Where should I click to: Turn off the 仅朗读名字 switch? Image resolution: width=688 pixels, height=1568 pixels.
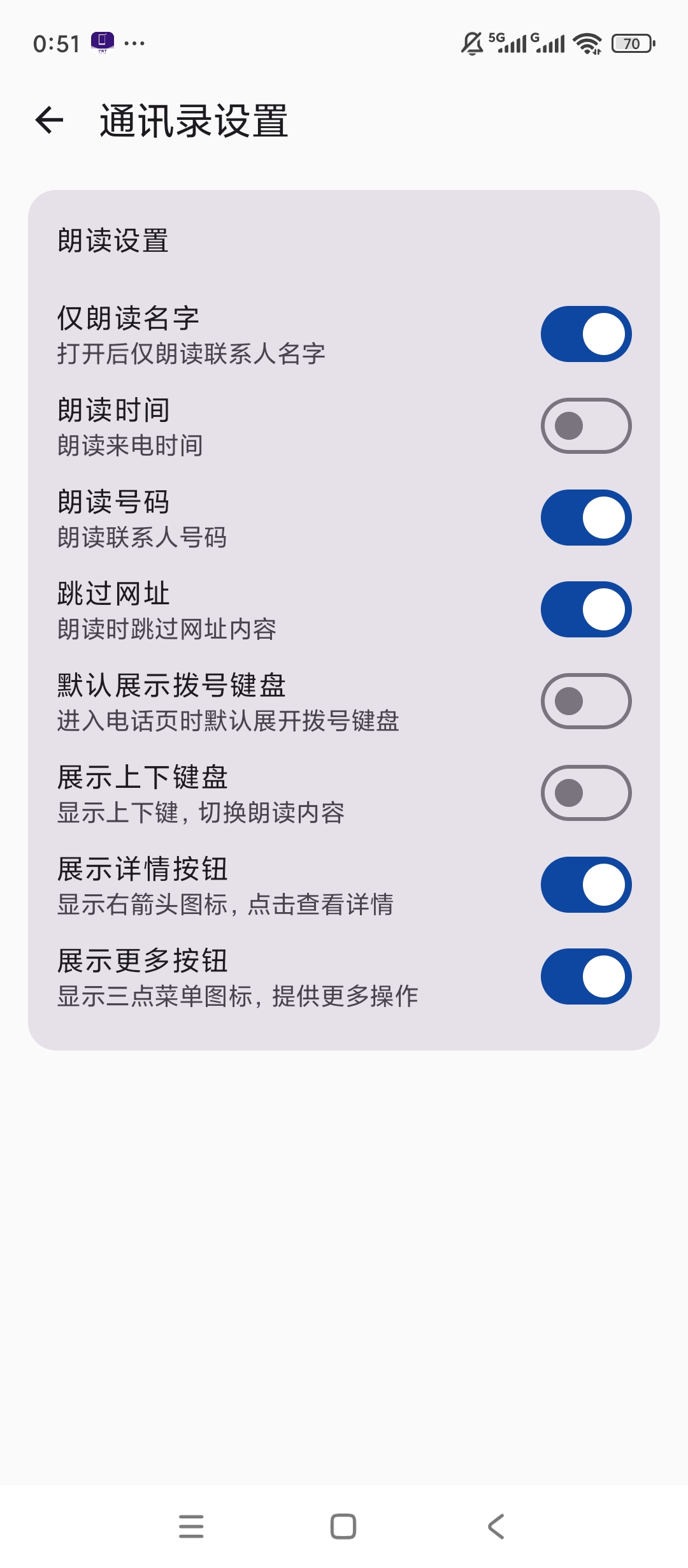click(586, 334)
